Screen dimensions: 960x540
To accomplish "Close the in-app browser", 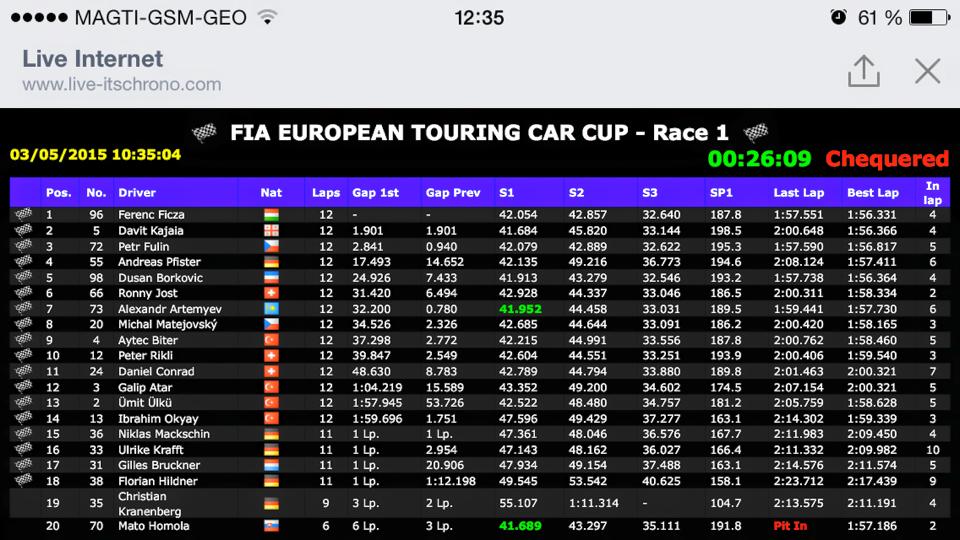I will coord(927,71).
